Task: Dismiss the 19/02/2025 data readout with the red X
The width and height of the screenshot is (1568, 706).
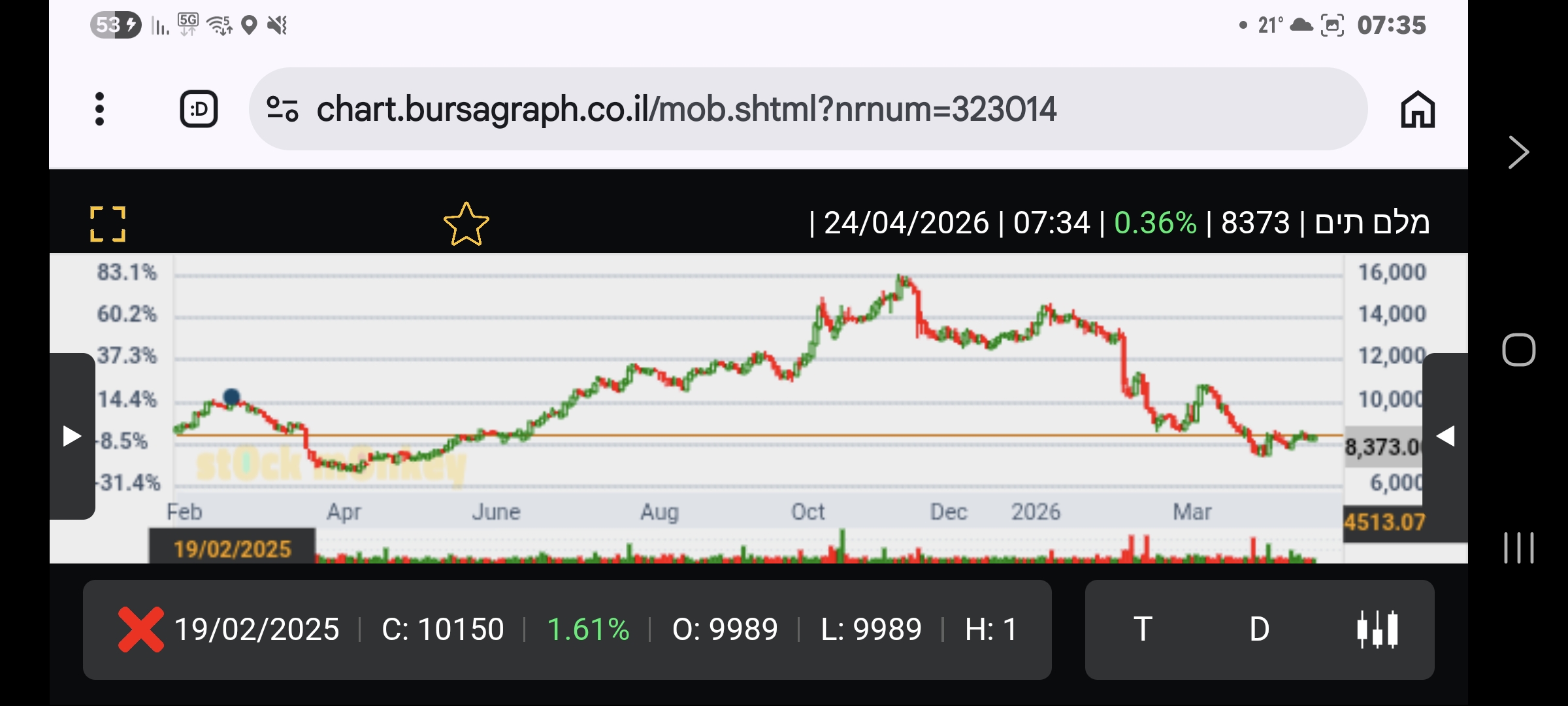Action: pos(140,629)
